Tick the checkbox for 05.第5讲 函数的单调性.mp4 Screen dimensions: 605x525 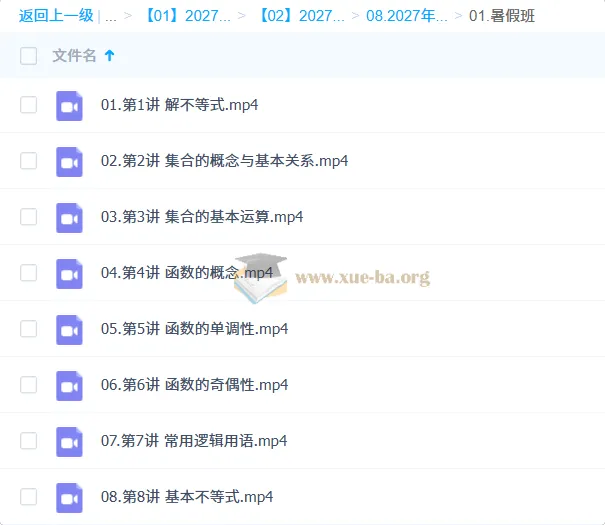(x=29, y=329)
